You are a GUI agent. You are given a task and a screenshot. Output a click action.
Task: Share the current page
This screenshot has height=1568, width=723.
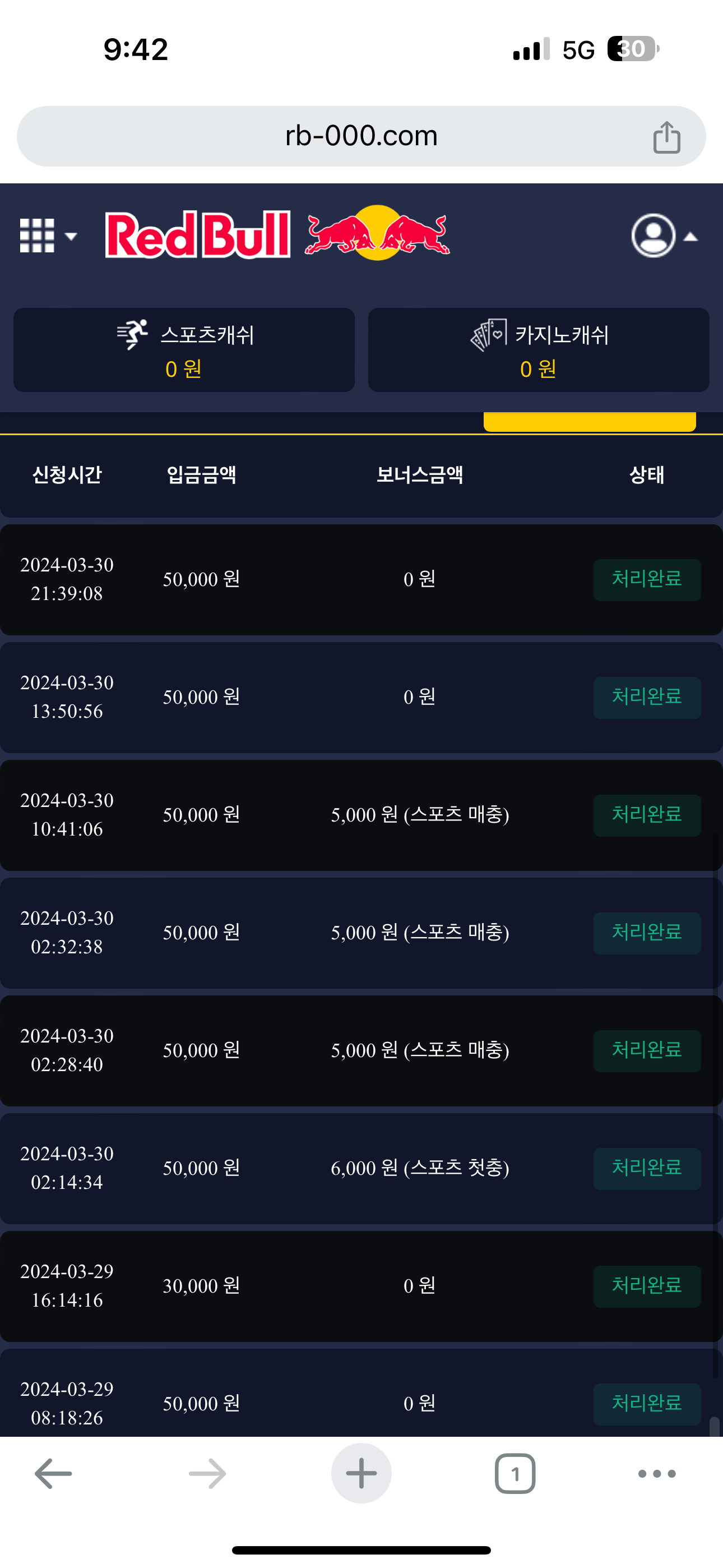[666, 137]
